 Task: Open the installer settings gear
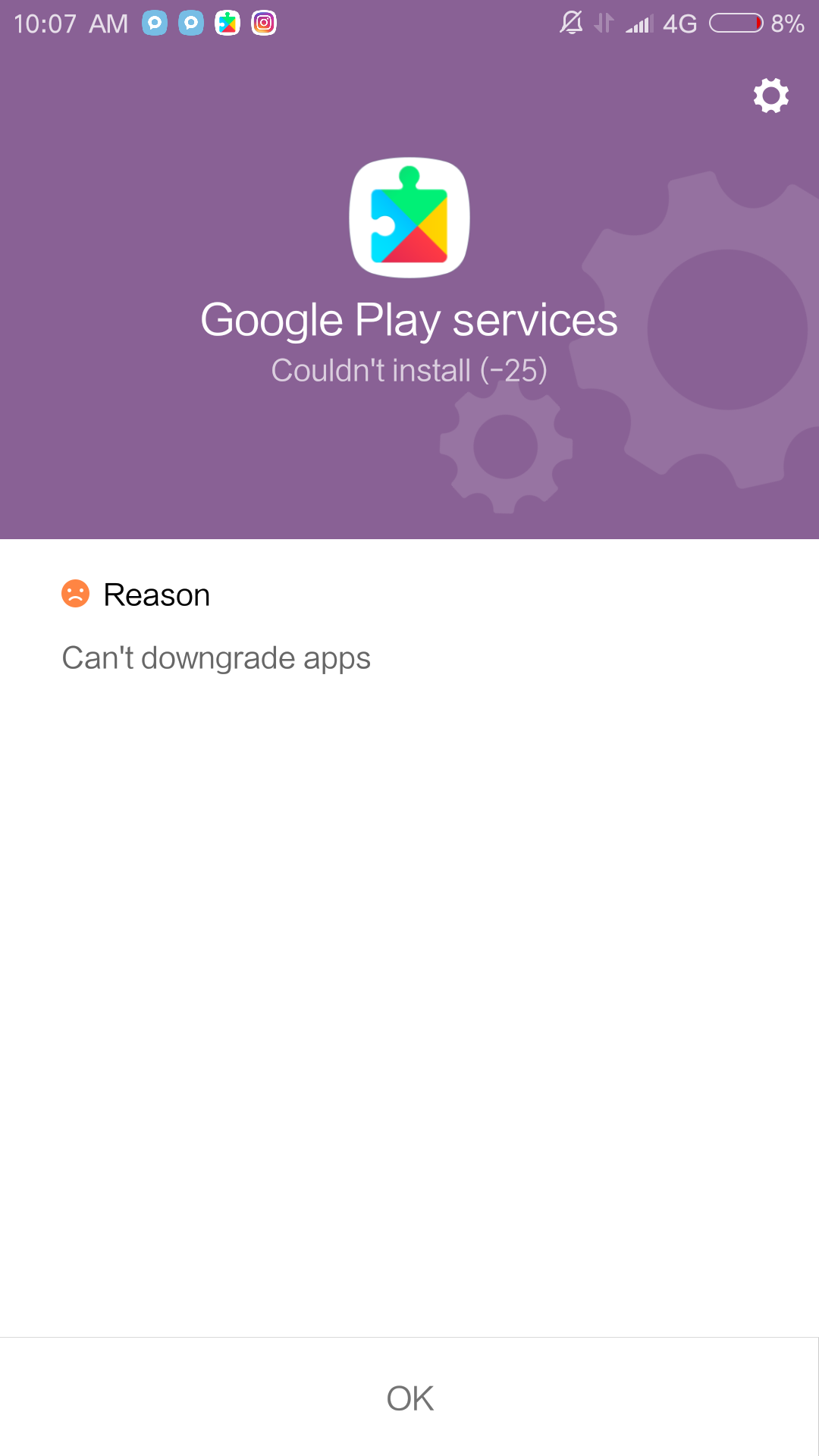(x=770, y=96)
